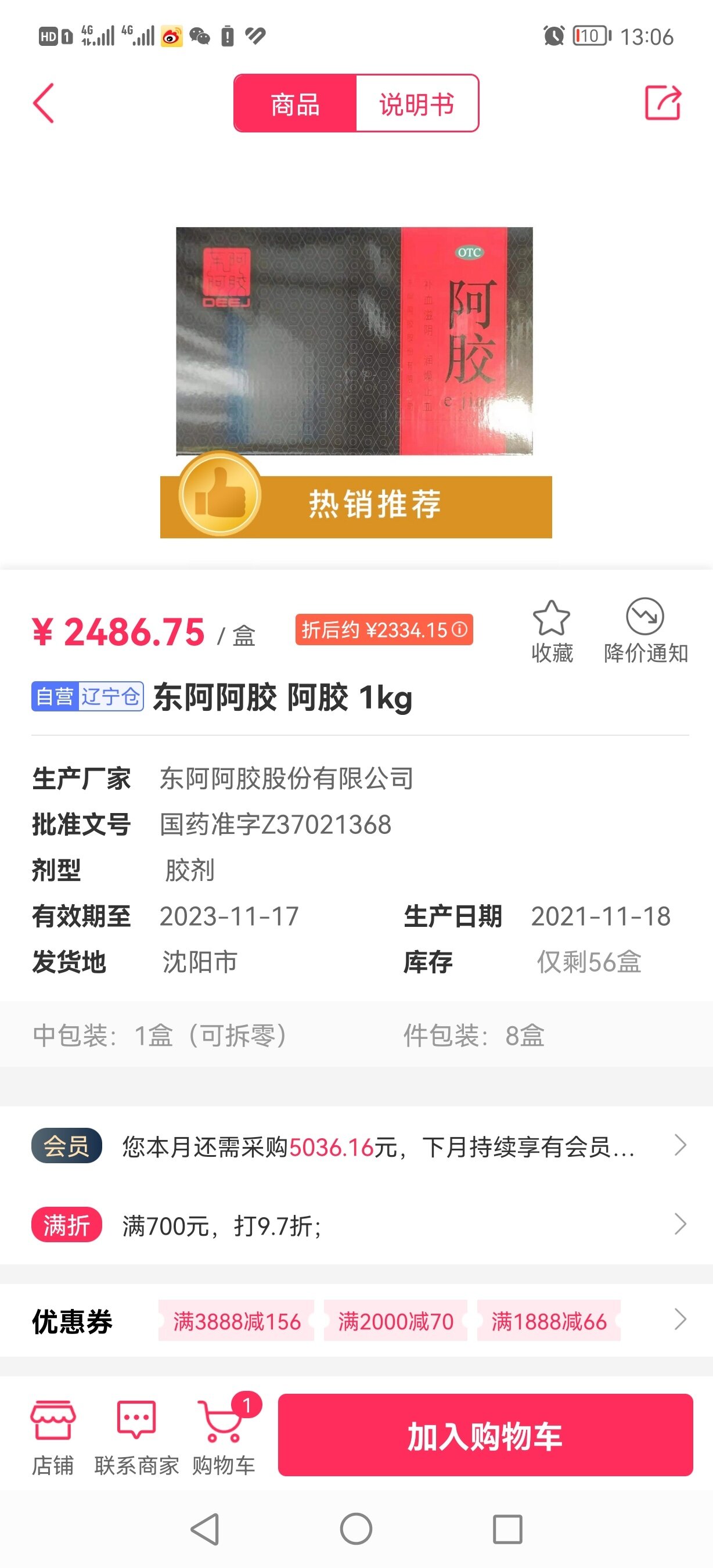Tap 加入购物车 to add to cart
The image size is (713, 1568).
tap(485, 1436)
